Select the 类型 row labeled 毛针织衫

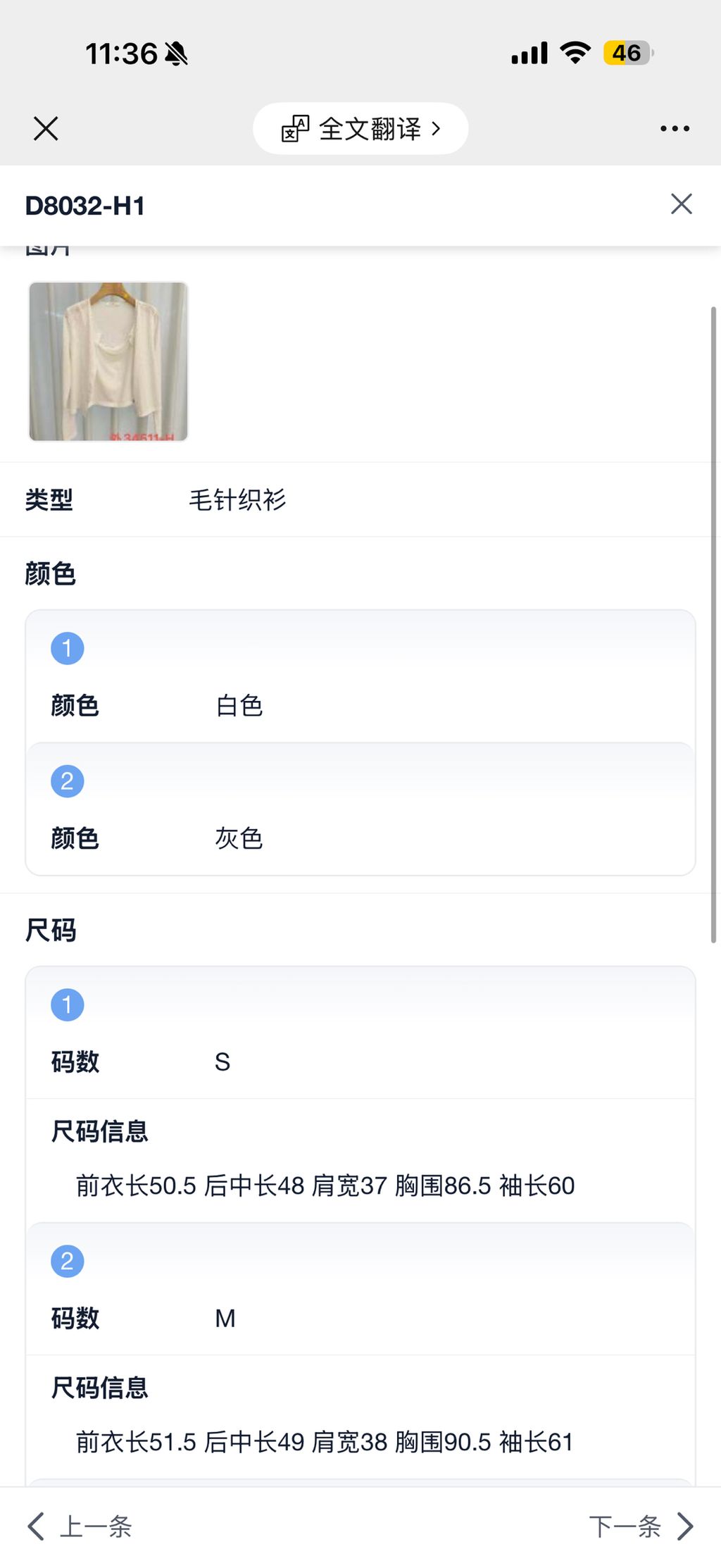tap(238, 499)
